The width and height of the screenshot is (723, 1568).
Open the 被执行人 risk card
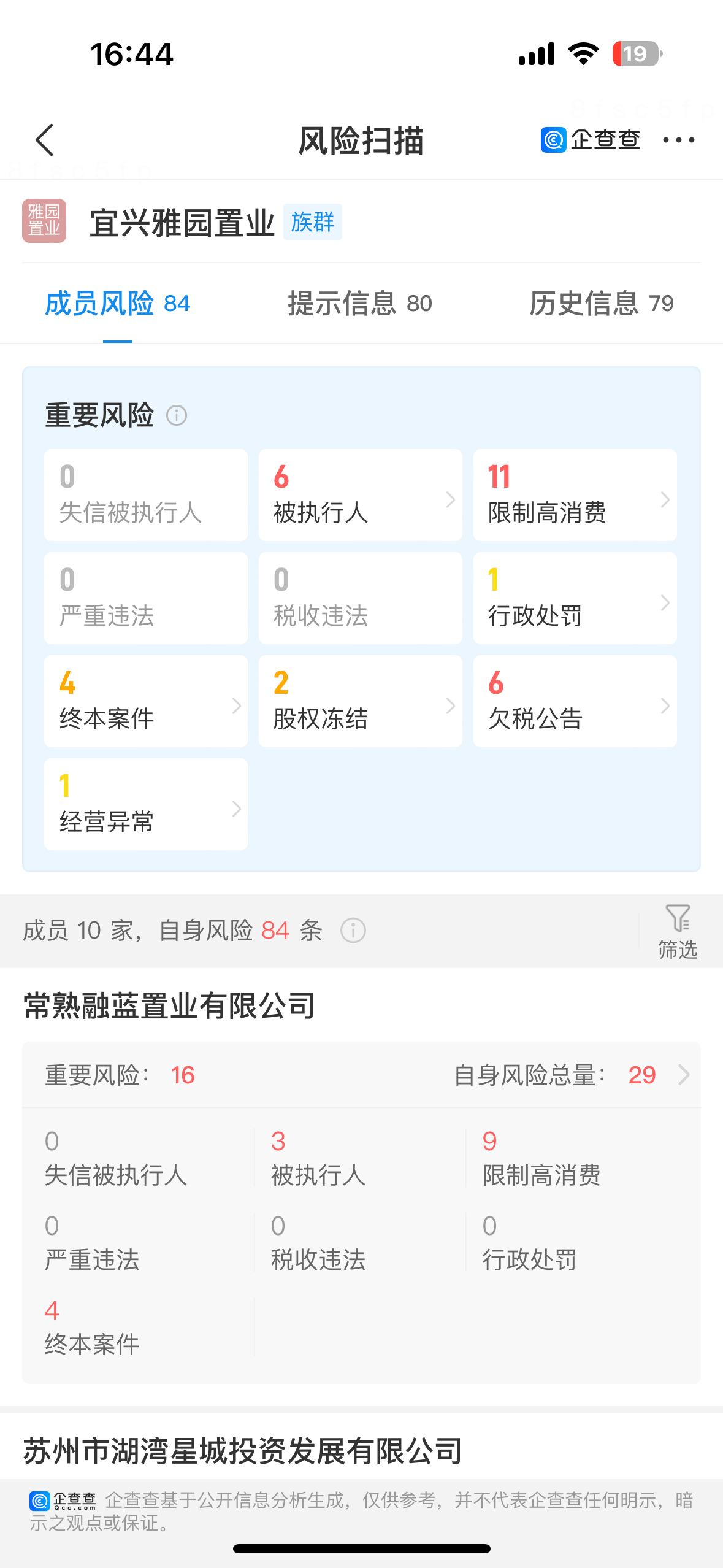[x=360, y=495]
